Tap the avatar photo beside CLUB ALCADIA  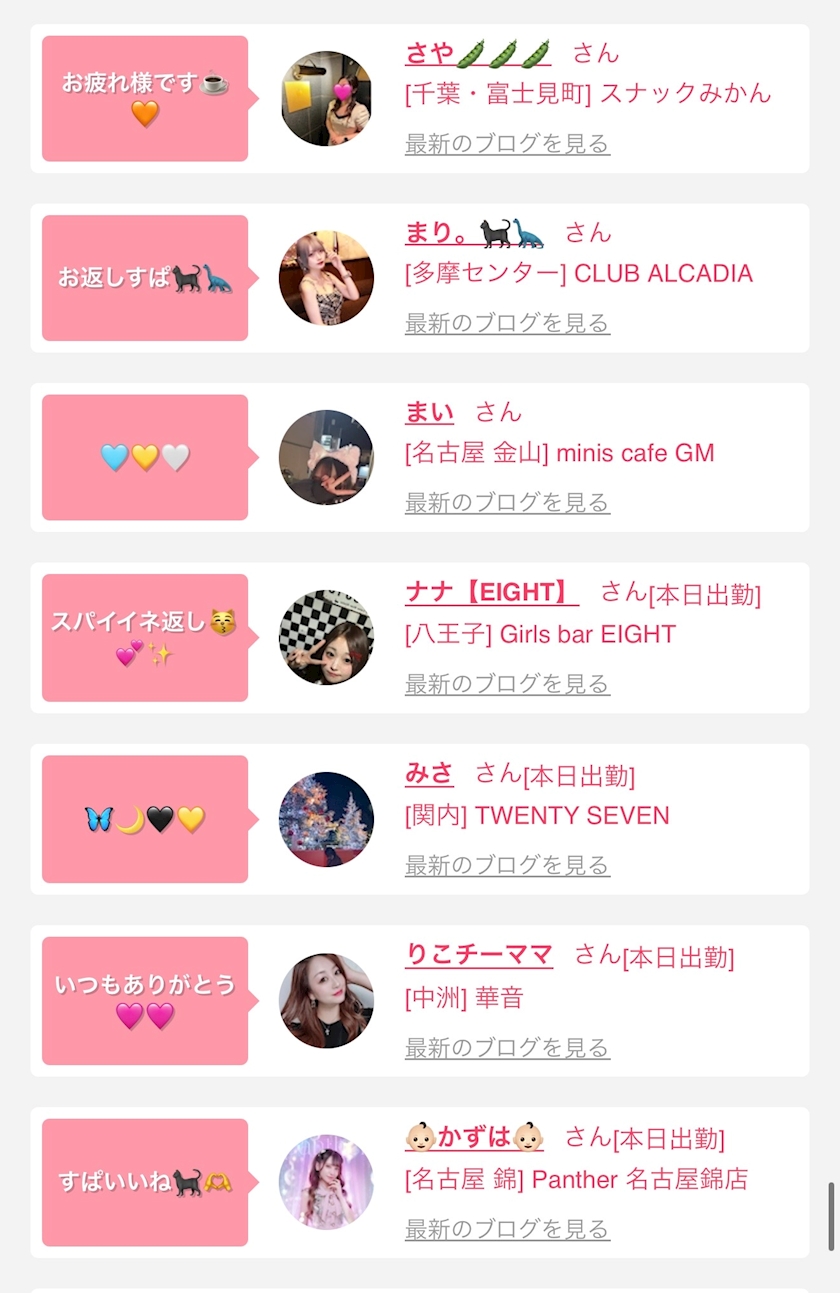click(326, 278)
